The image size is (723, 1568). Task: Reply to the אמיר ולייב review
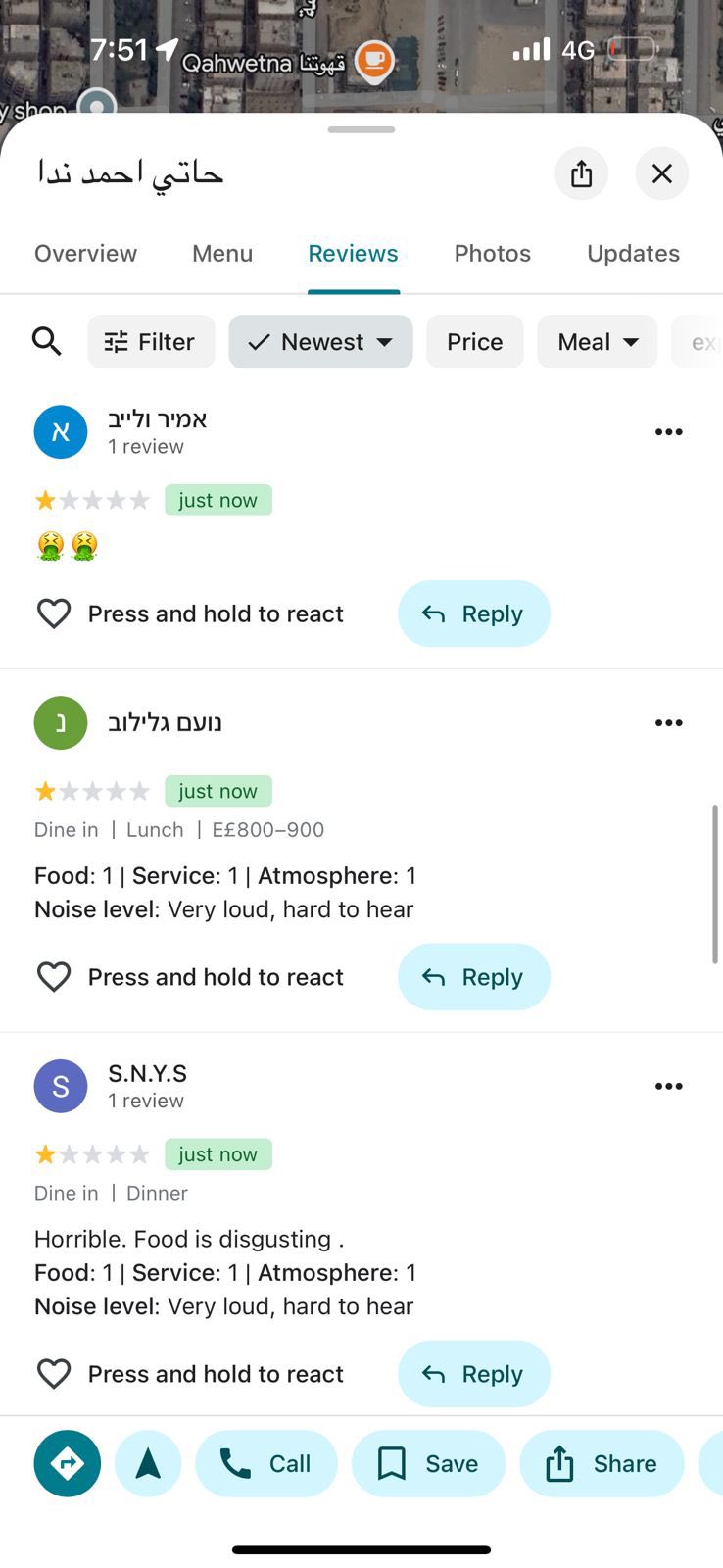[x=474, y=613]
